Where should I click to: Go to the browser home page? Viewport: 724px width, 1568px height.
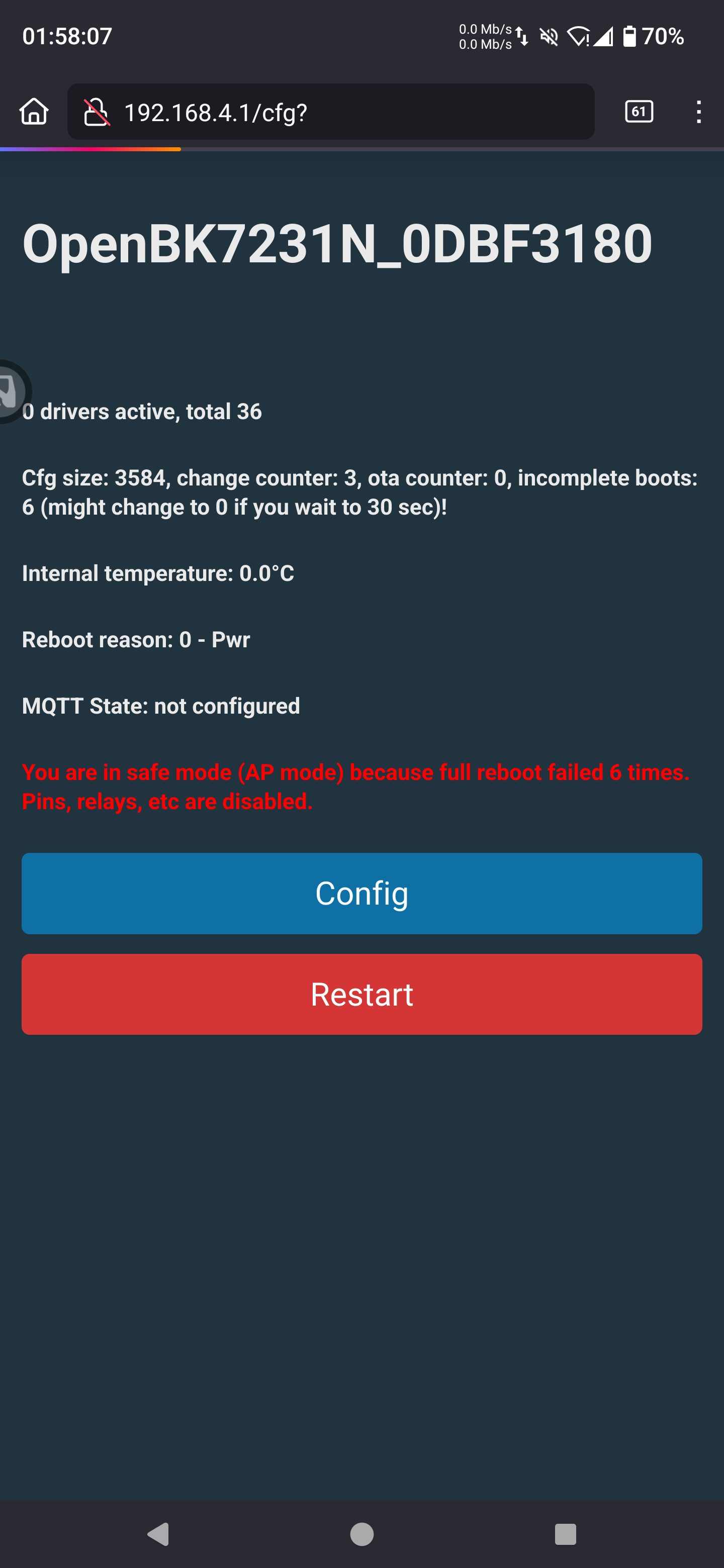click(x=34, y=112)
